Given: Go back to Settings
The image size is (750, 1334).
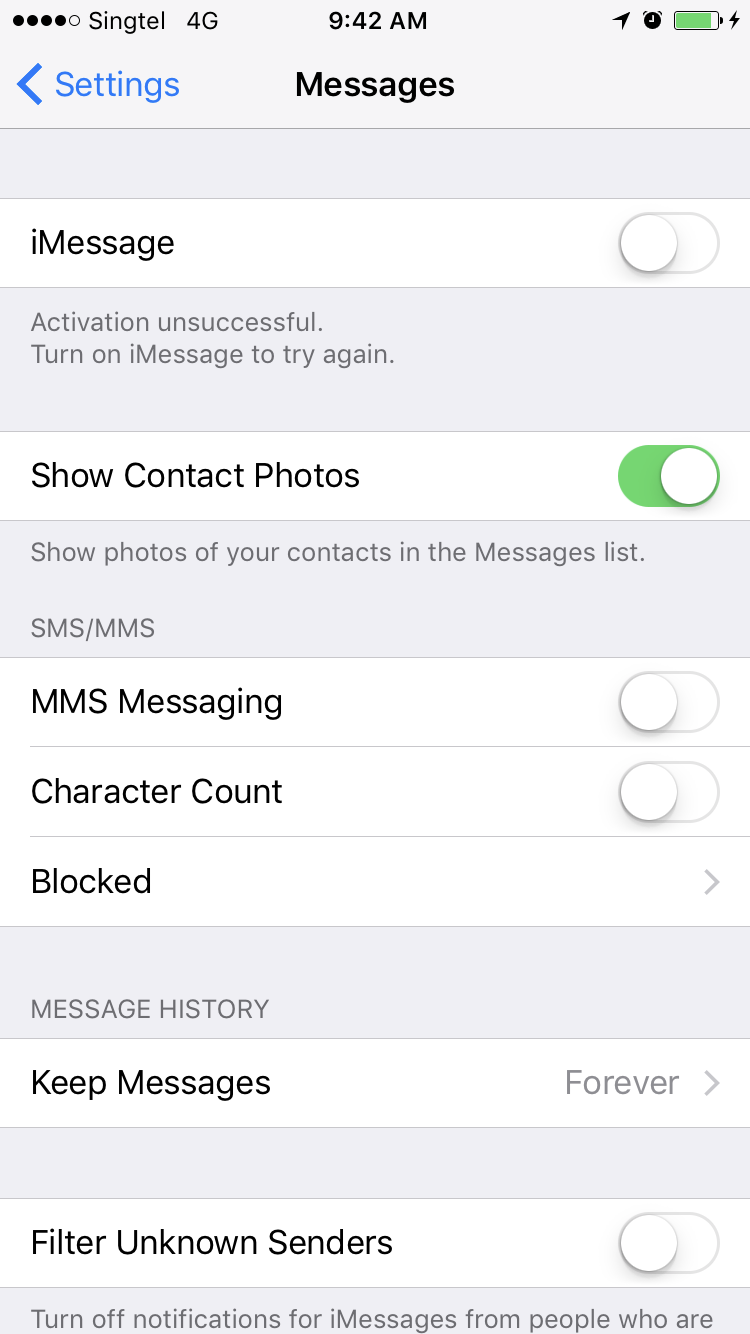Looking at the screenshot, I should click(98, 85).
